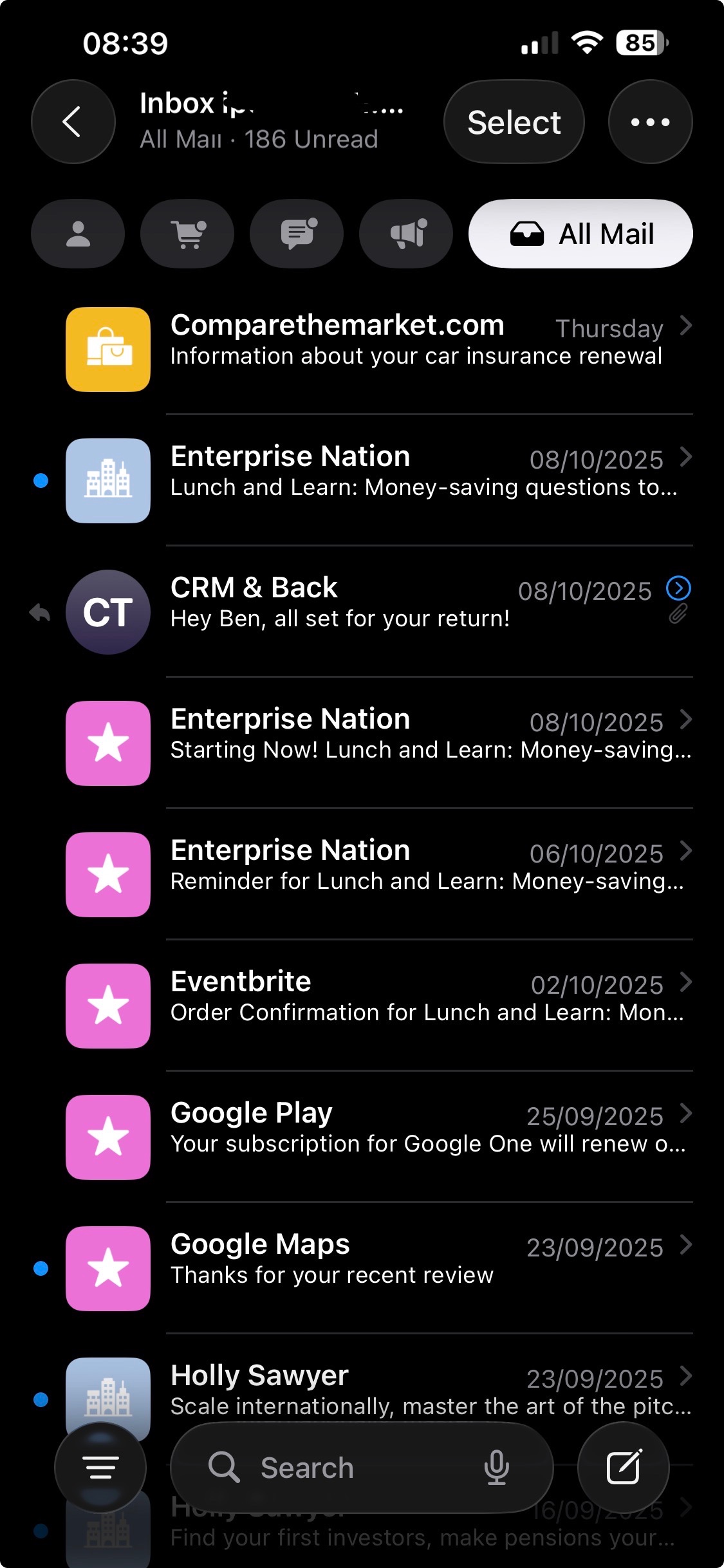The height and width of the screenshot is (1568, 724).
Task: Switch to the Promotions megaphone category
Action: tap(406, 234)
